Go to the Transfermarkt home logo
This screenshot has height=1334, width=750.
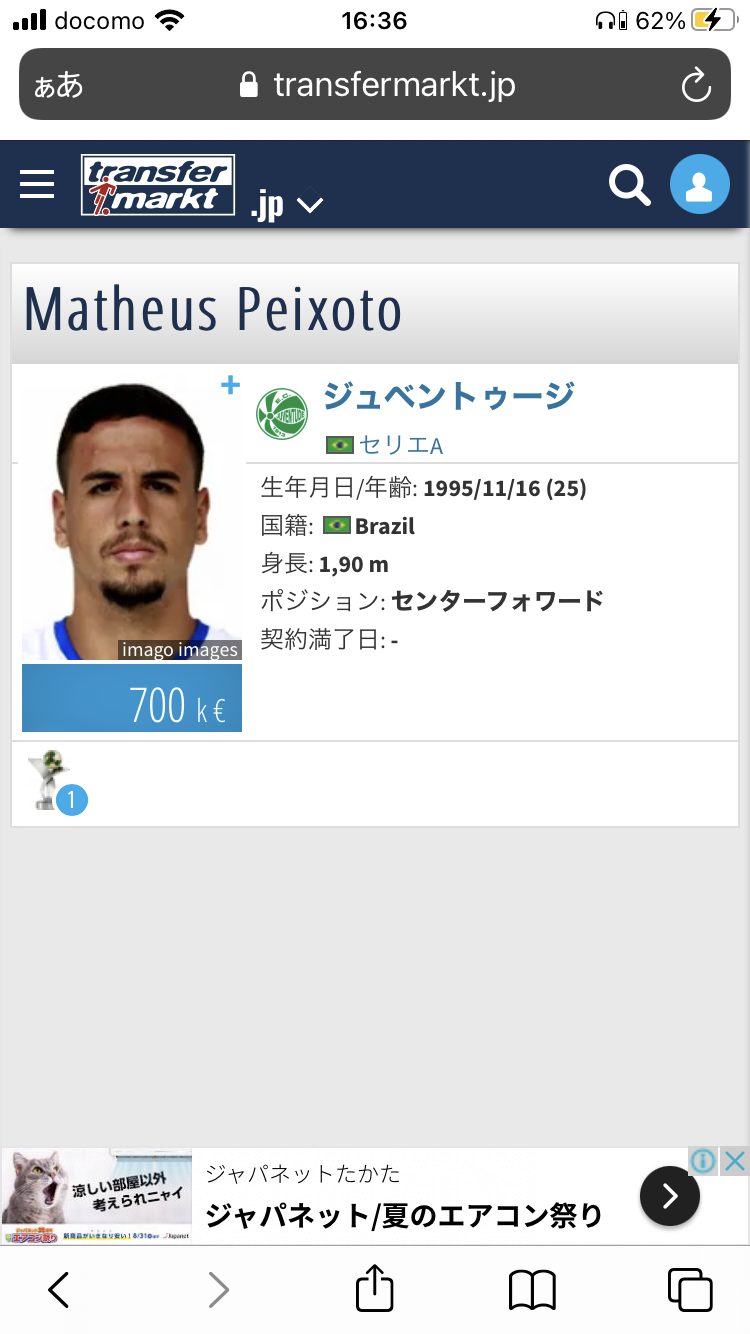point(158,185)
